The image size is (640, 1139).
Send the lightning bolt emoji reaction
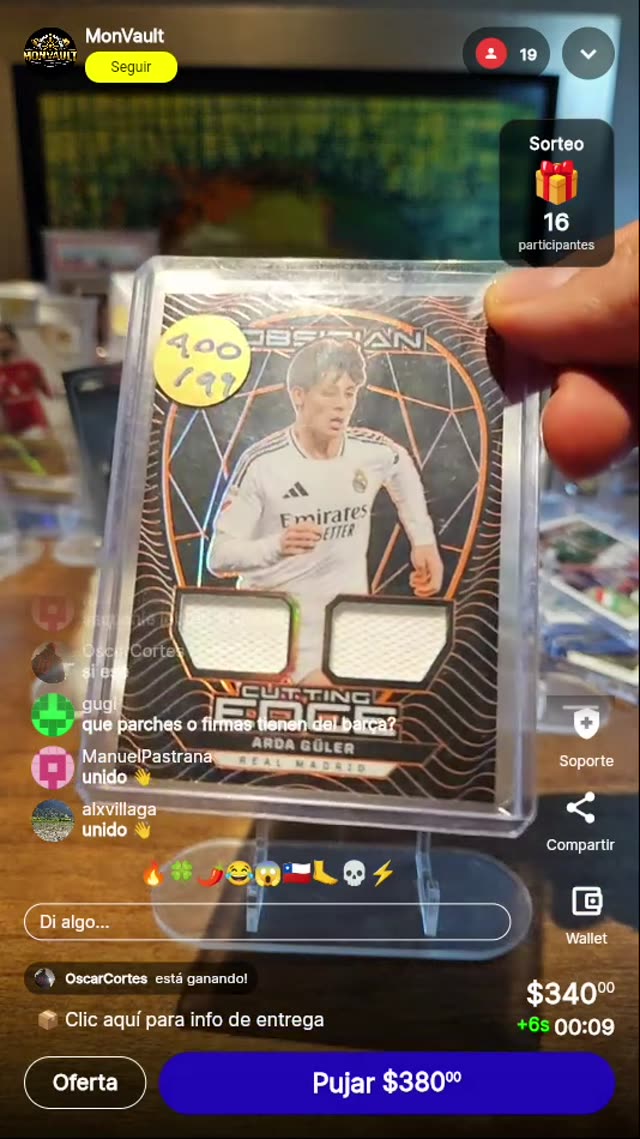pyautogui.click(x=383, y=874)
